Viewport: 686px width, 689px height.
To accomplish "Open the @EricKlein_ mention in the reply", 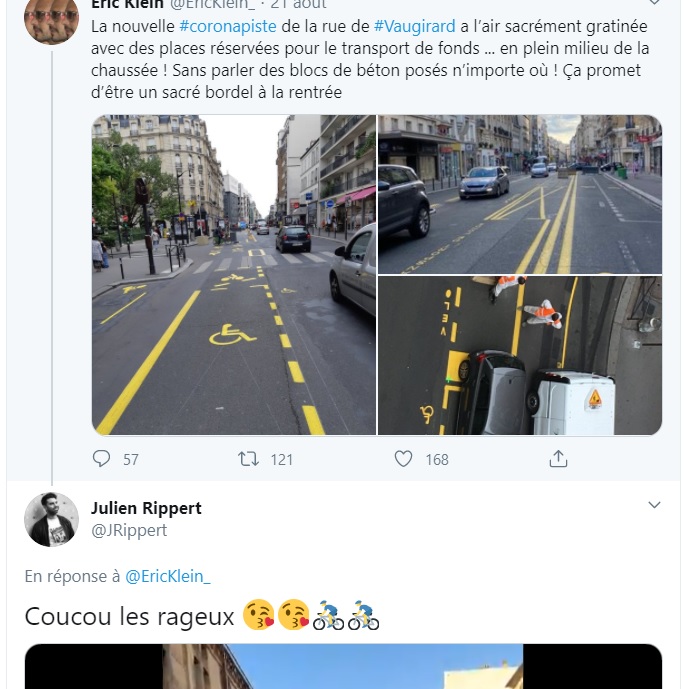I will tap(167, 576).
